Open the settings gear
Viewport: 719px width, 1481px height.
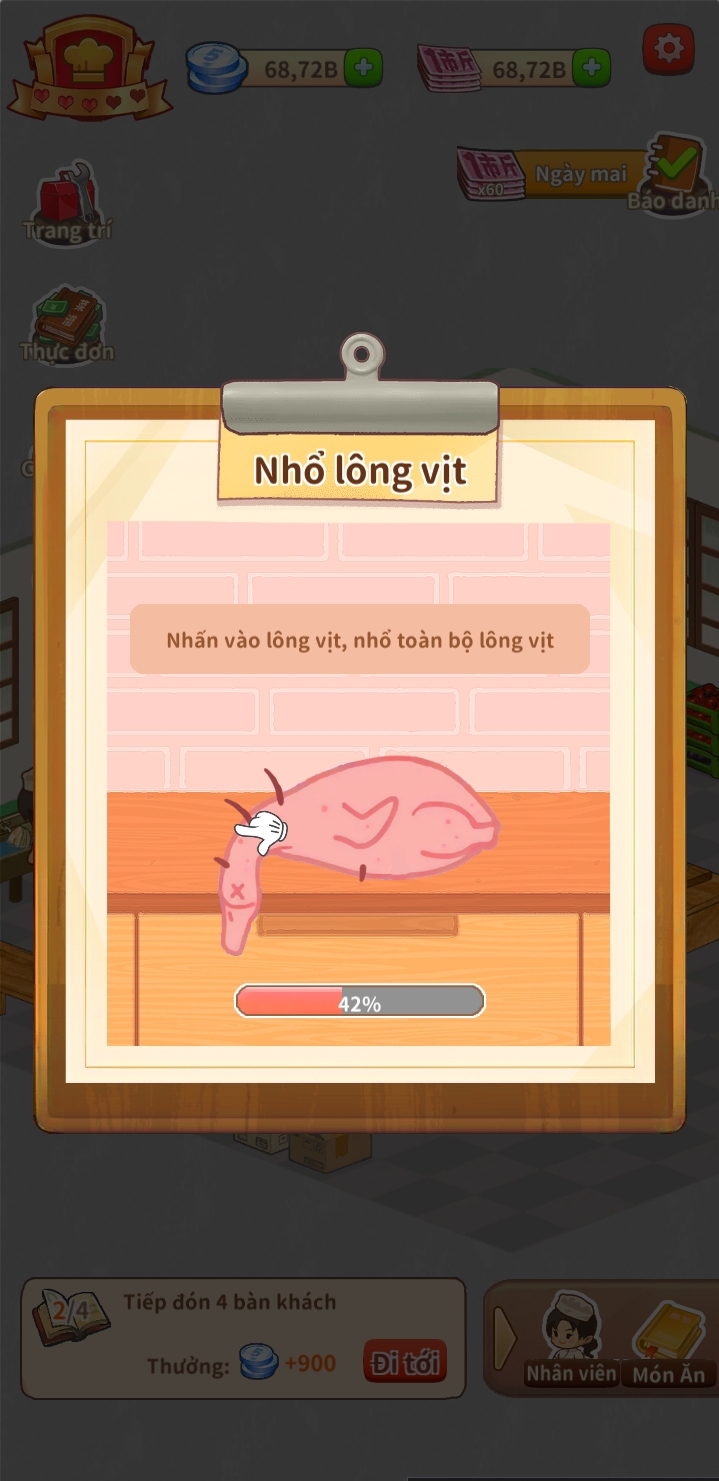pos(668,46)
